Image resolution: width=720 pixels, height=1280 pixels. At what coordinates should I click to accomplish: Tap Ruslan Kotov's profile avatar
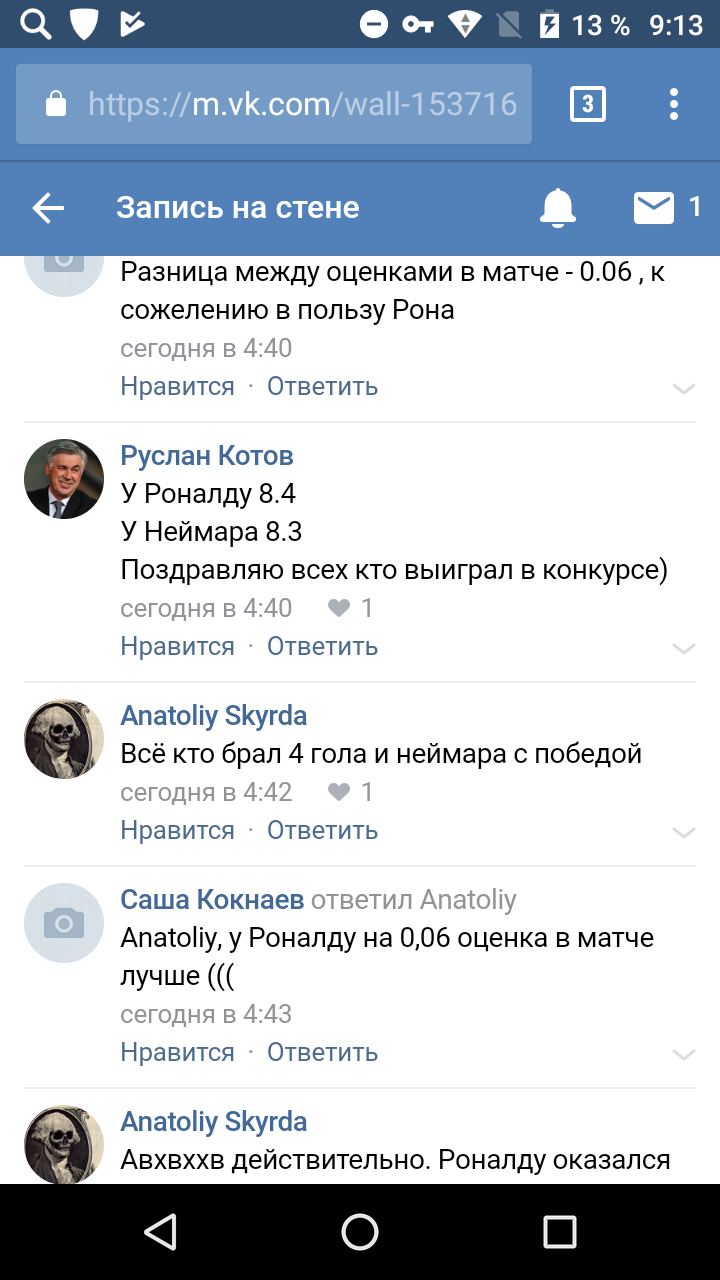pyautogui.click(x=63, y=479)
